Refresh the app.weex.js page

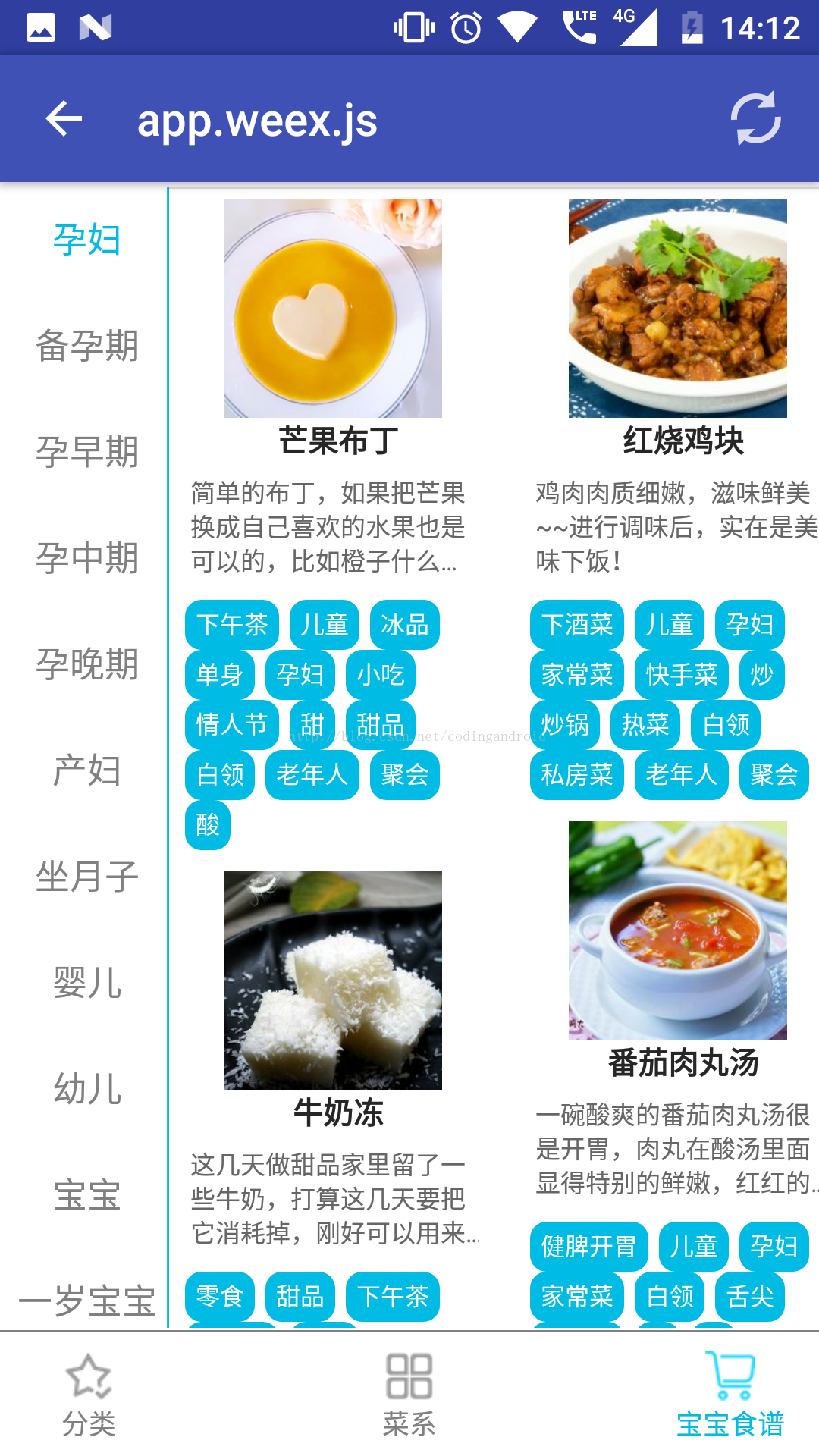coord(755,118)
